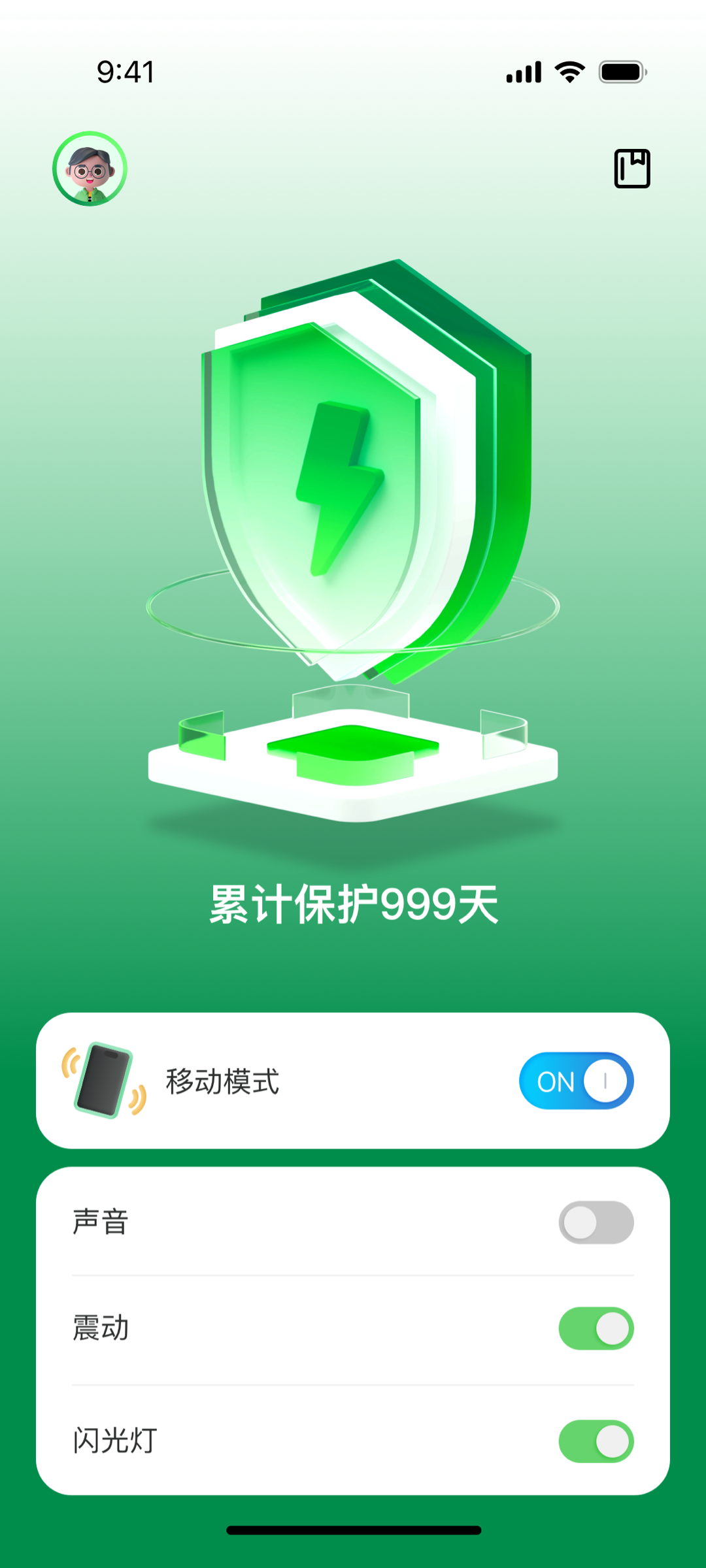
Task: Enable the 声音 toggle
Action: point(596,1222)
